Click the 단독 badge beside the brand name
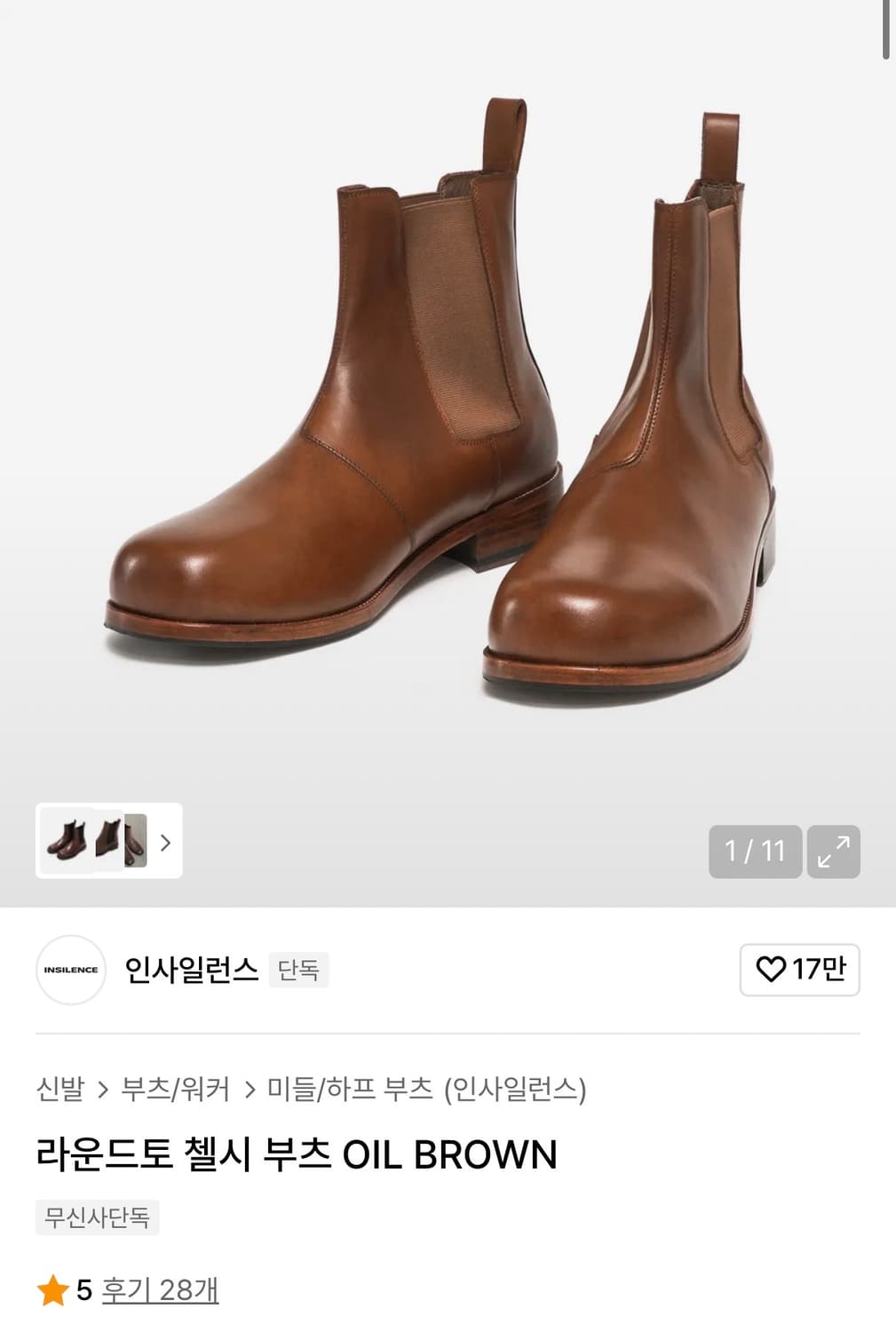The width and height of the screenshot is (896, 1332). [298, 971]
